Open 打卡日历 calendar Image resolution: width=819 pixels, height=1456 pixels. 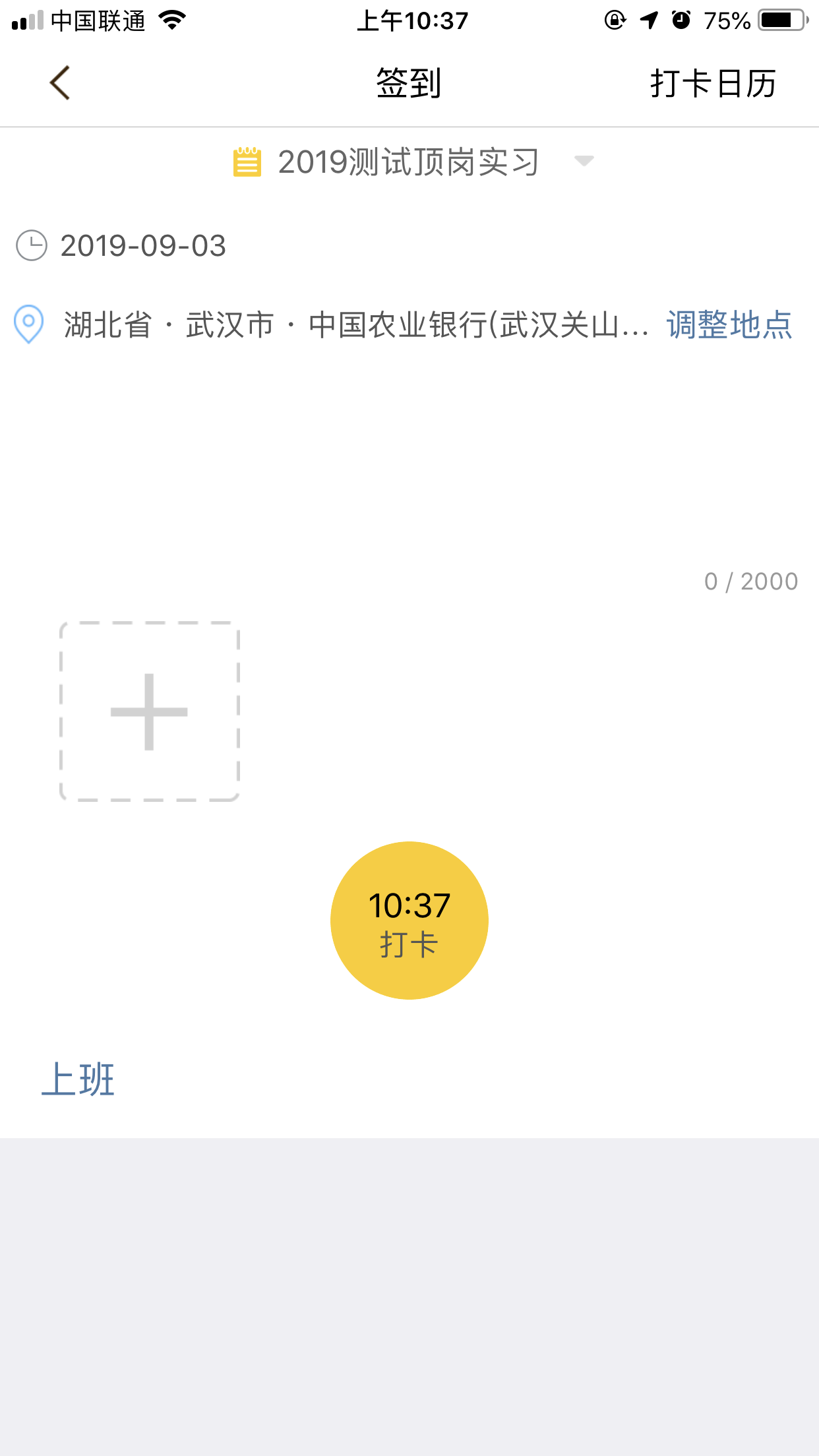pyautogui.click(x=712, y=84)
